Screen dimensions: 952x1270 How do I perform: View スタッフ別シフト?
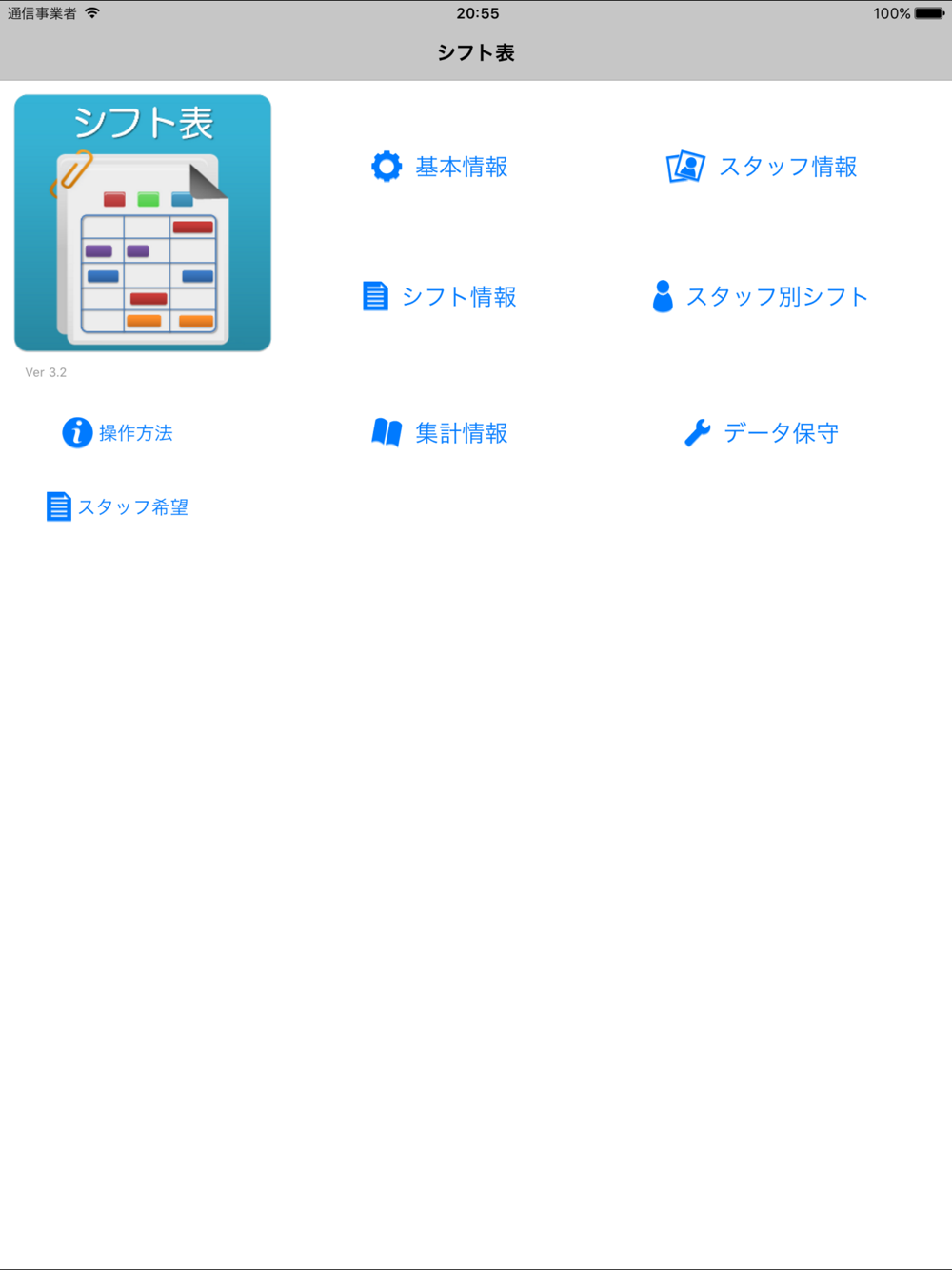tap(760, 297)
